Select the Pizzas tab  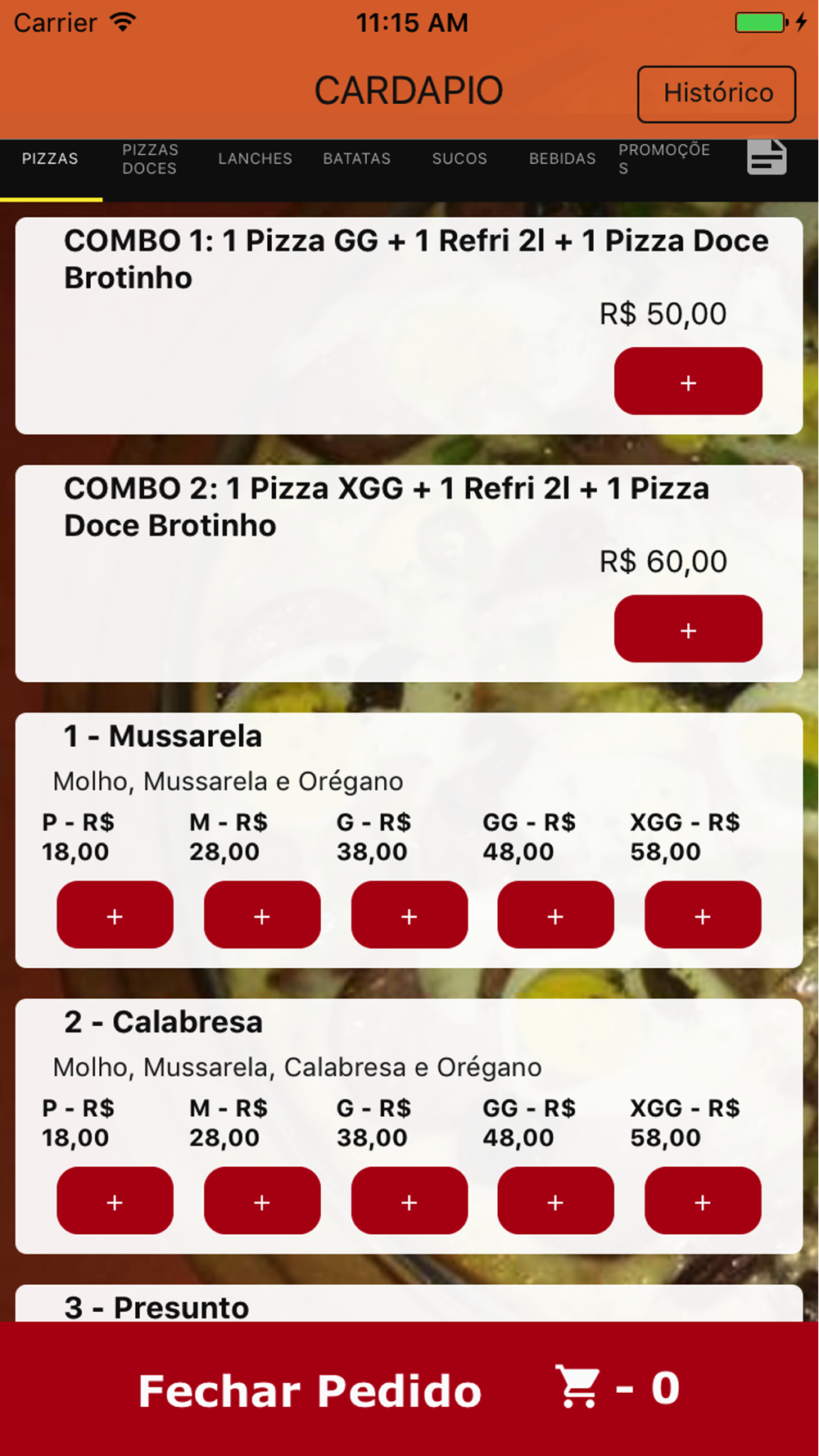[51, 159]
